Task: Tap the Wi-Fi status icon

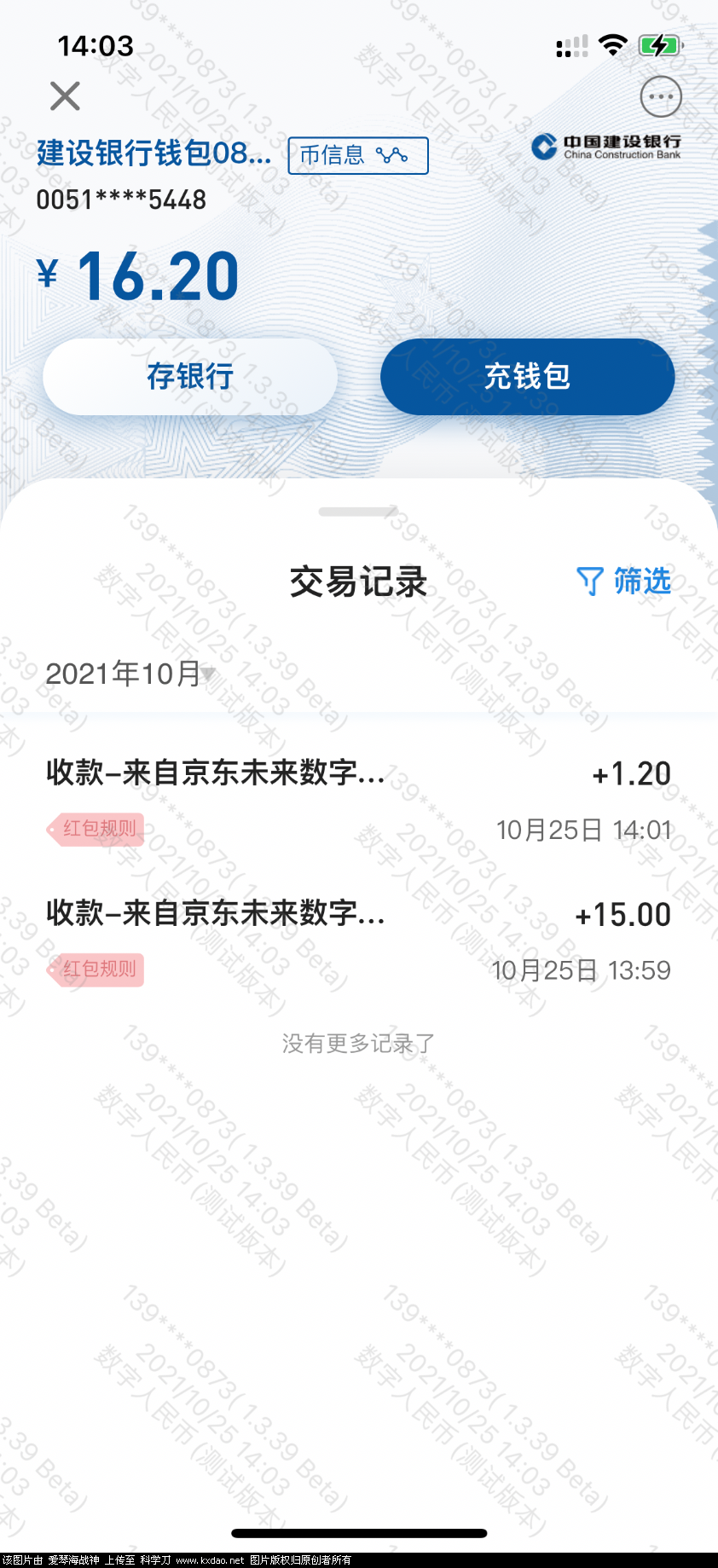Action: (612, 46)
